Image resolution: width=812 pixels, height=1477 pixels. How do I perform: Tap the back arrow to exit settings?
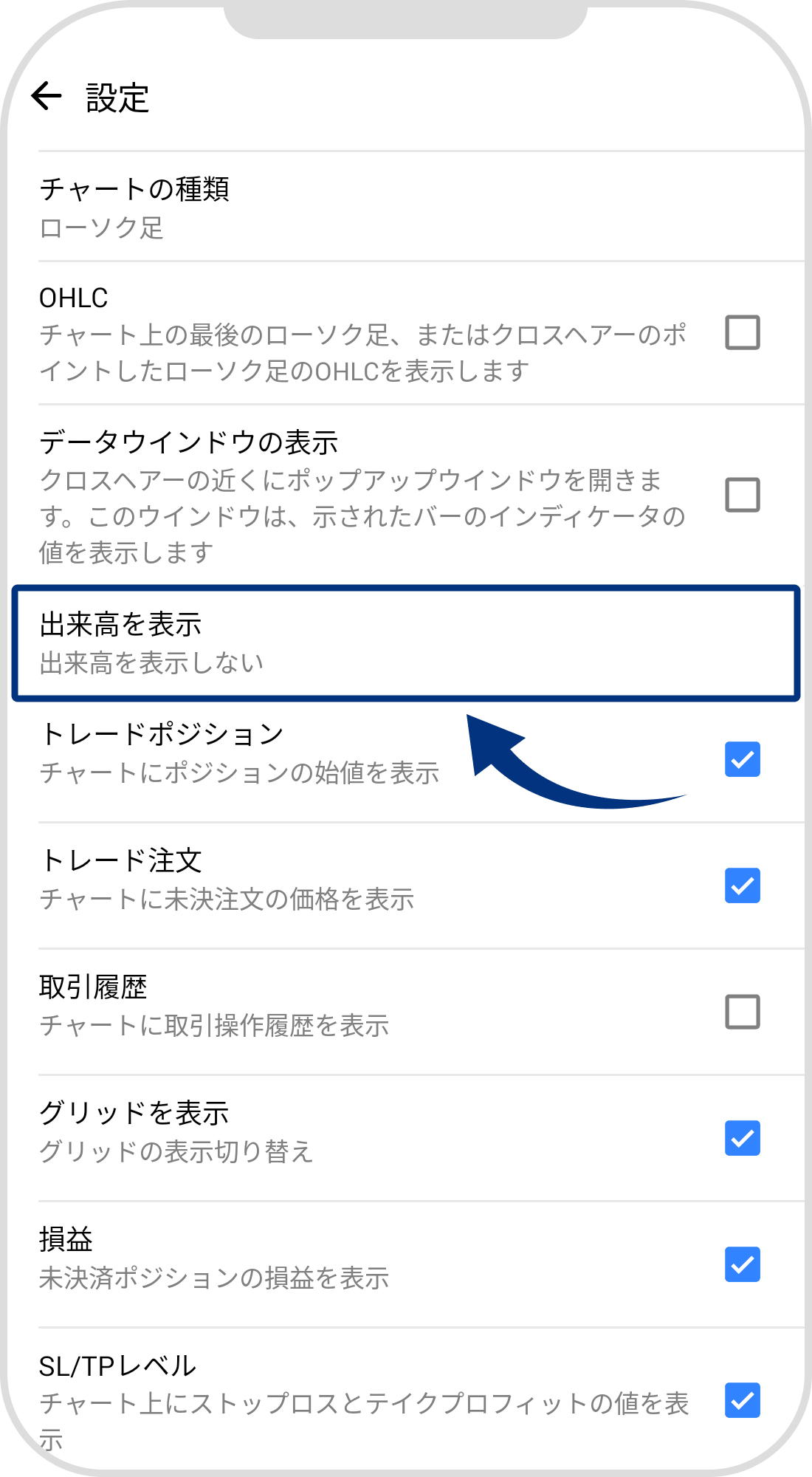click(47, 96)
